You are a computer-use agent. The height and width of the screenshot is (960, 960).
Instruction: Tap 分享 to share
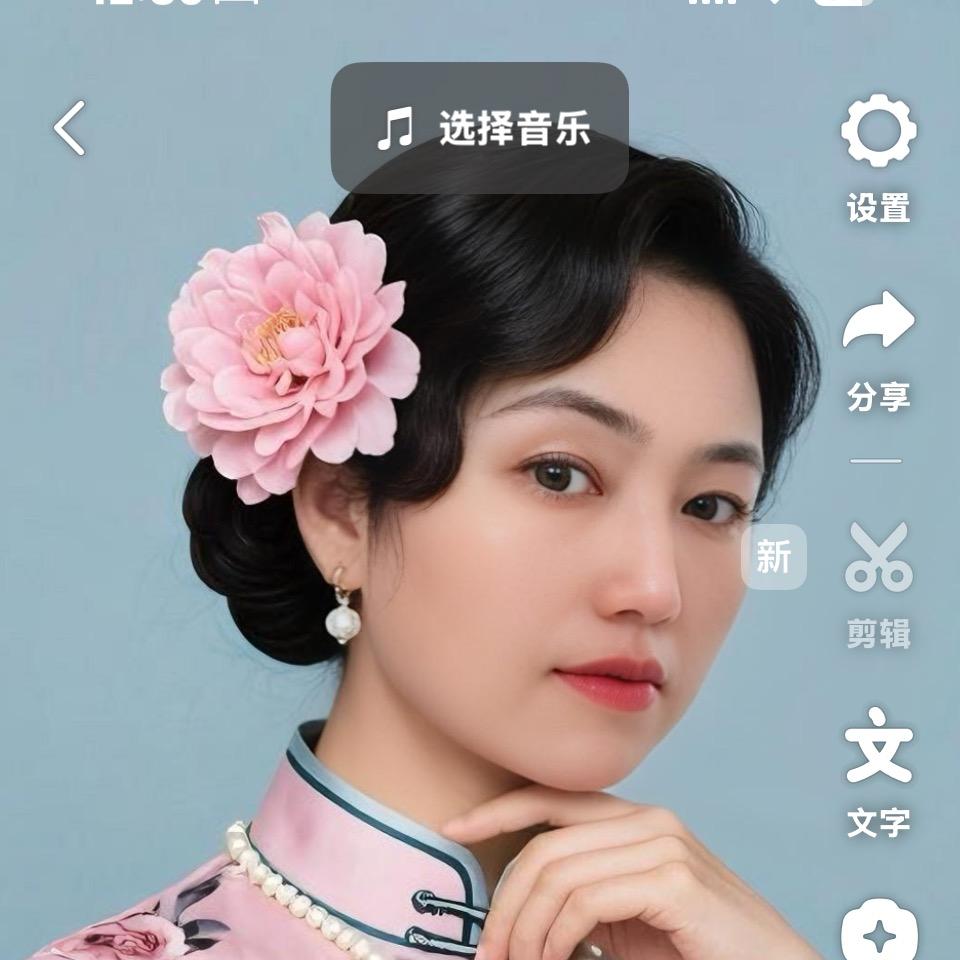click(878, 350)
